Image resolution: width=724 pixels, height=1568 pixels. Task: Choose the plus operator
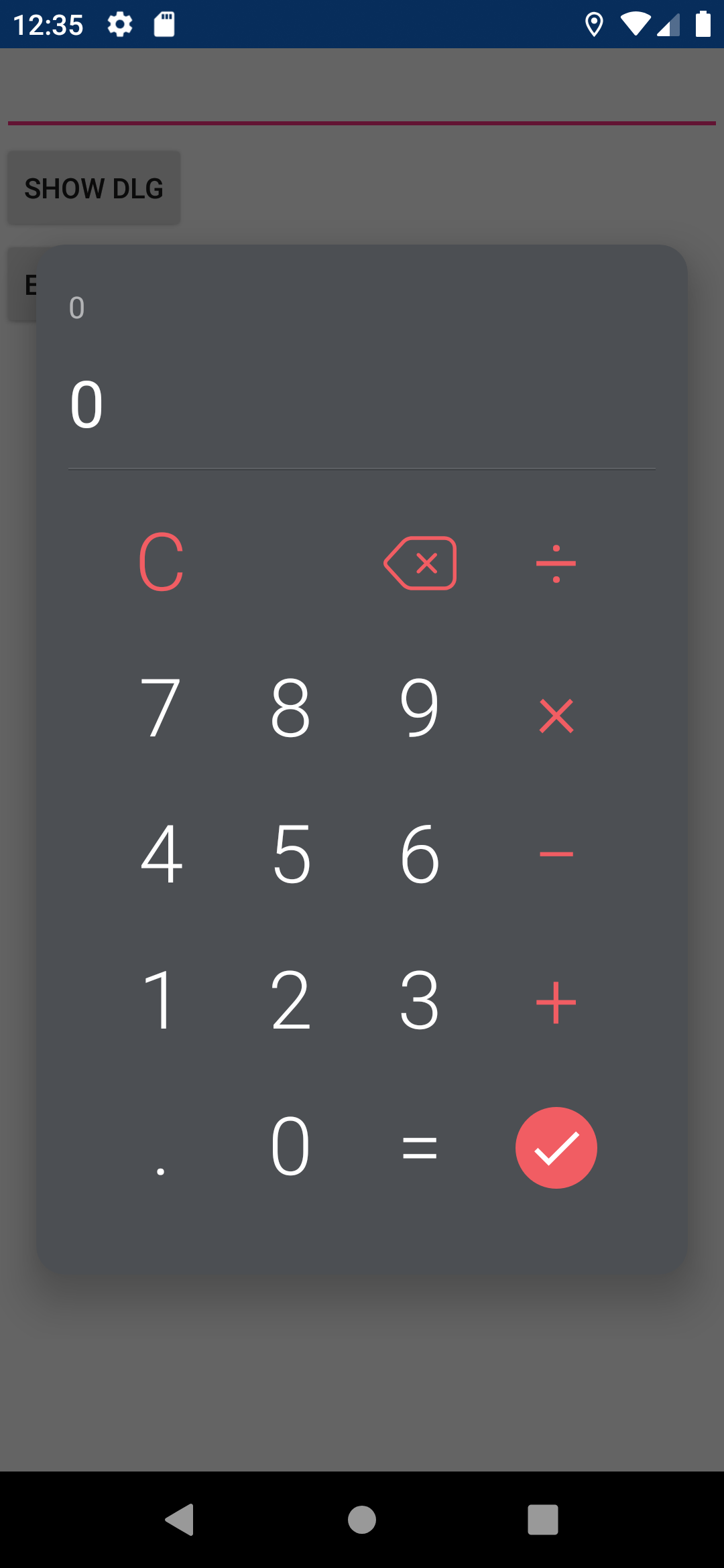[556, 1002]
